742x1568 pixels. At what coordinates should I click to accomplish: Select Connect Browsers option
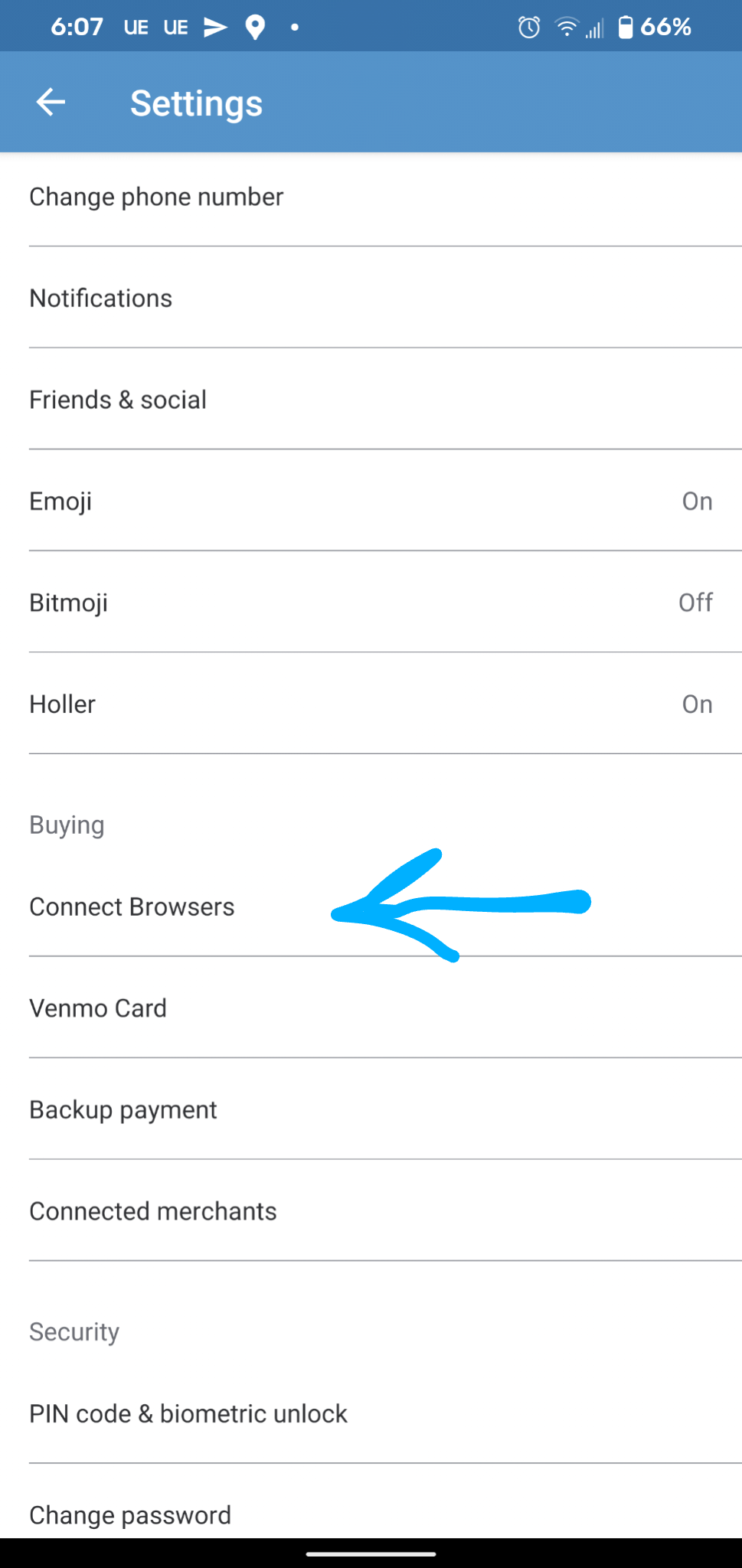[x=132, y=907]
